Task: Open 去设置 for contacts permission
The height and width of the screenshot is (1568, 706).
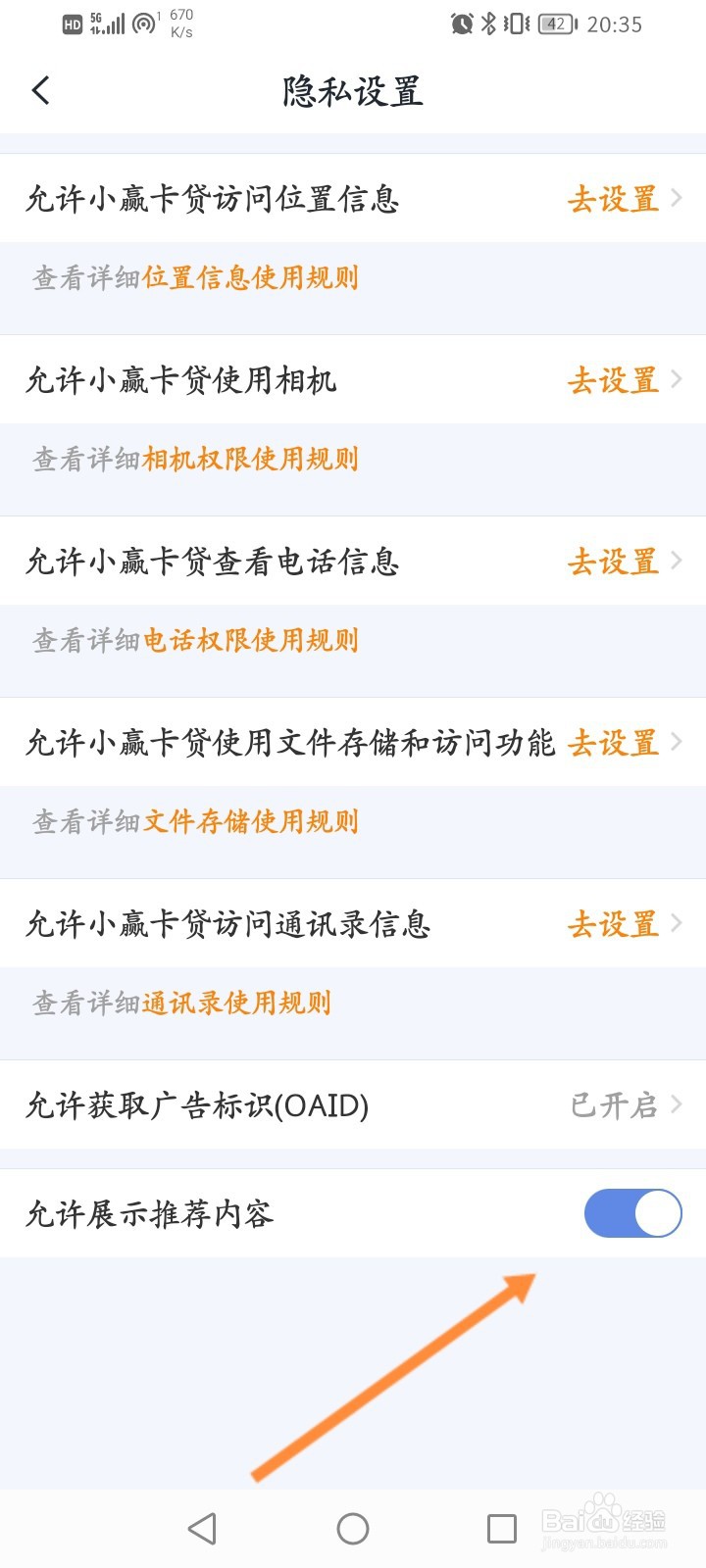Action: (x=616, y=923)
